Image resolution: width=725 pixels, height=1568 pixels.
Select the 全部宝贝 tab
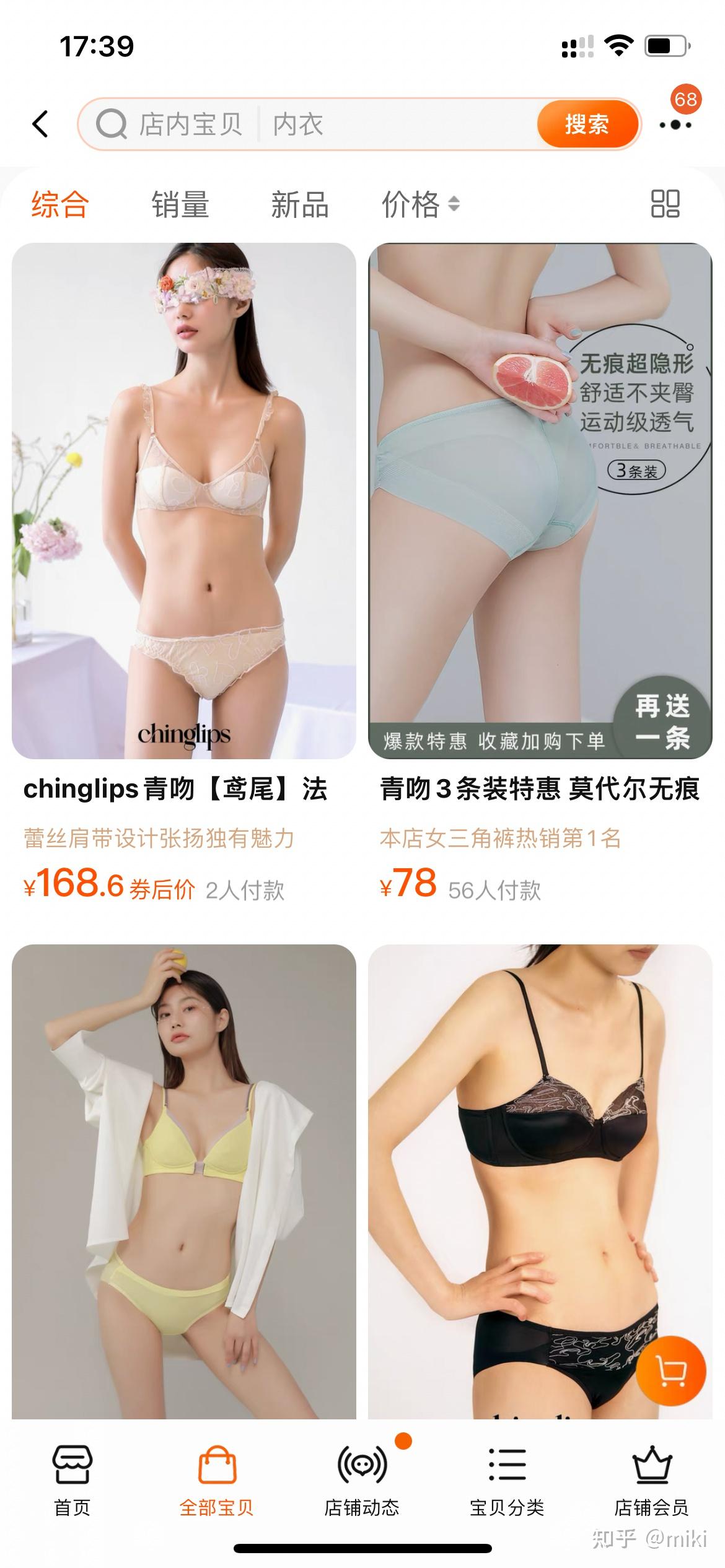(x=217, y=1481)
